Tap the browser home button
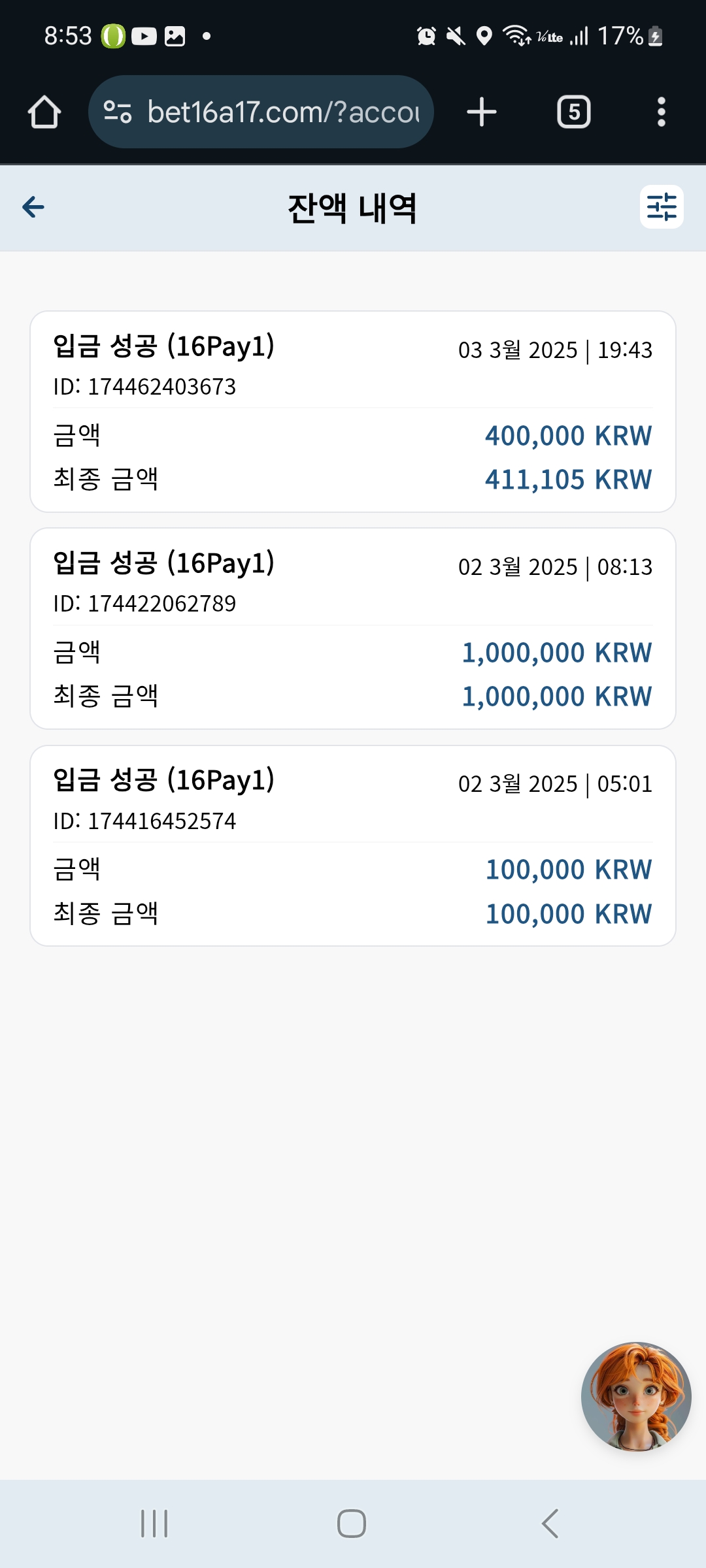706x1568 pixels. point(44,112)
